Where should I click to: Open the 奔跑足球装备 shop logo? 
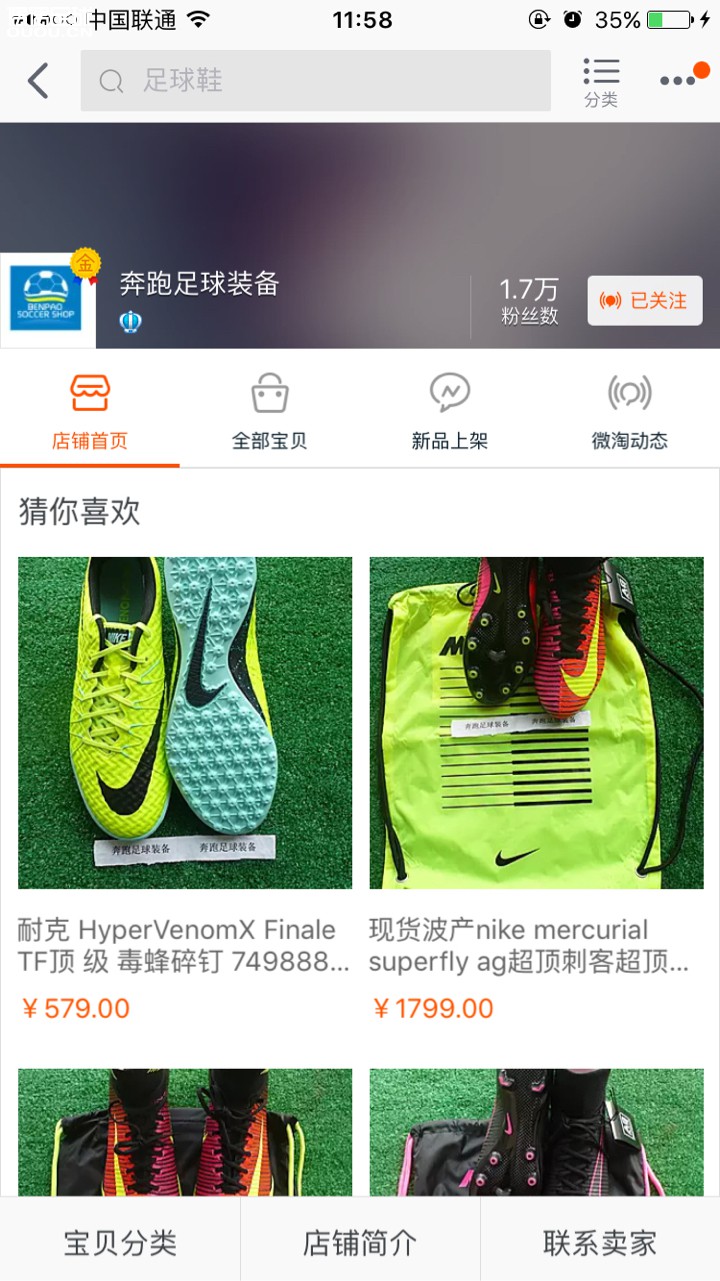[x=48, y=300]
